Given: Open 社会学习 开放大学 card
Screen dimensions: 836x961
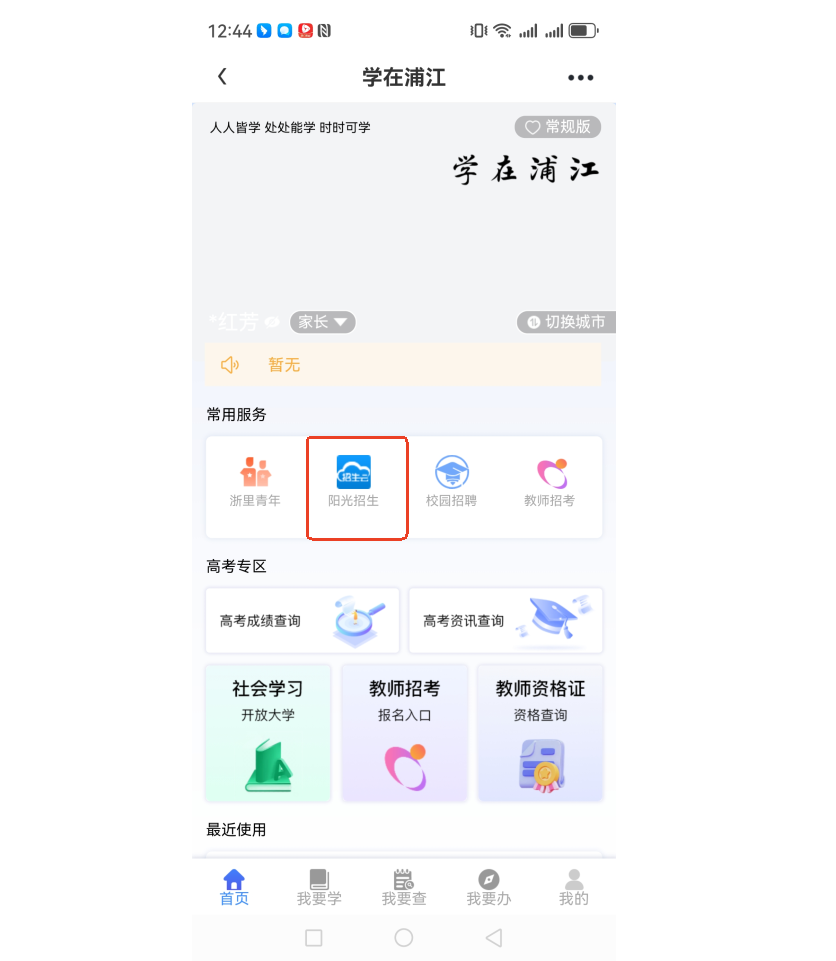Looking at the screenshot, I should [x=268, y=732].
